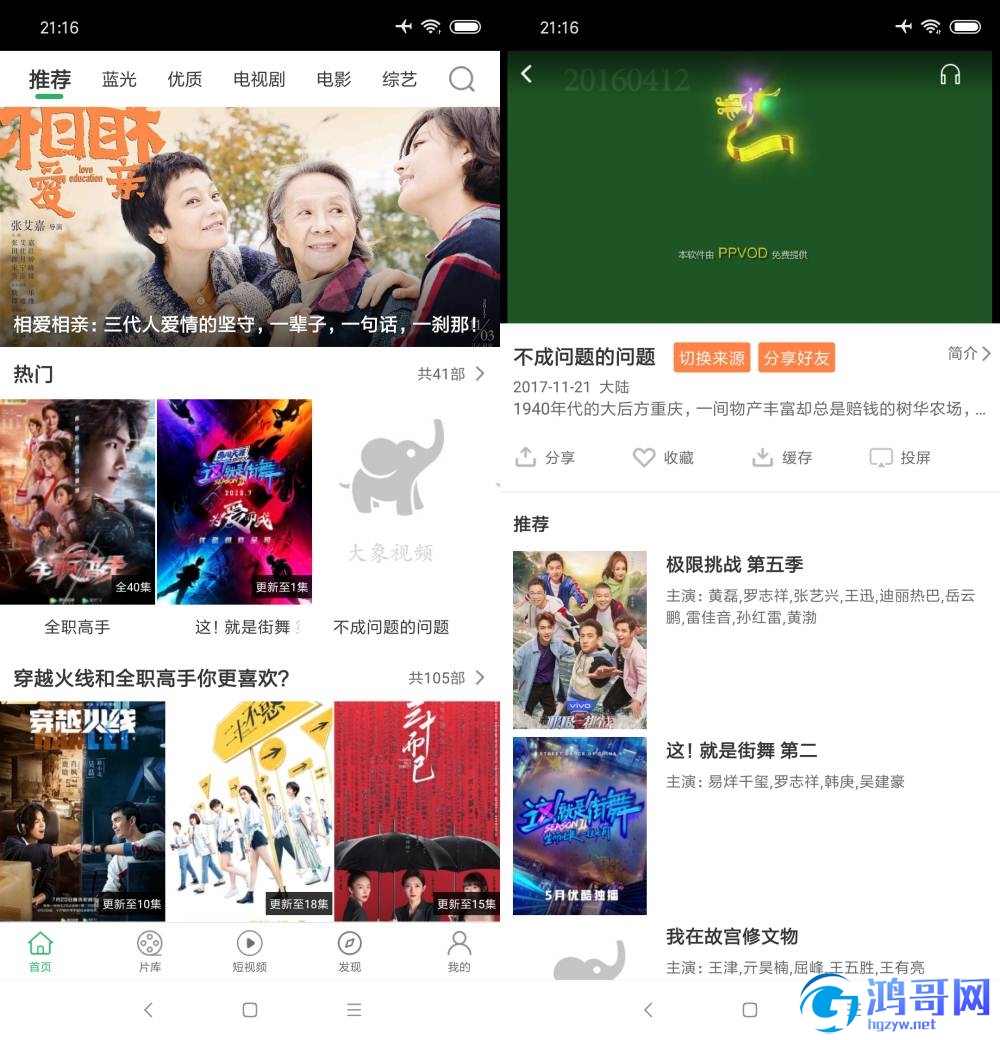Open the search magnifier icon
The image size is (1000, 1040).
click(461, 79)
